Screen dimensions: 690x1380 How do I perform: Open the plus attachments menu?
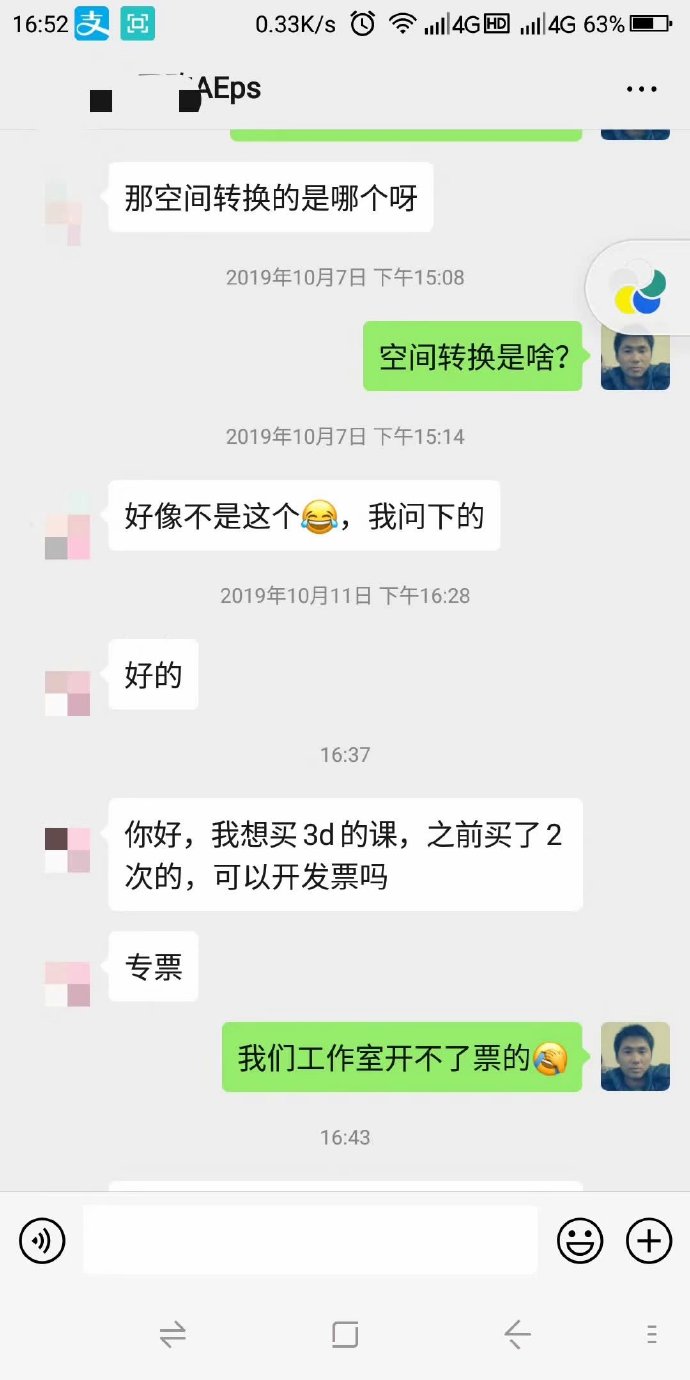click(649, 1241)
